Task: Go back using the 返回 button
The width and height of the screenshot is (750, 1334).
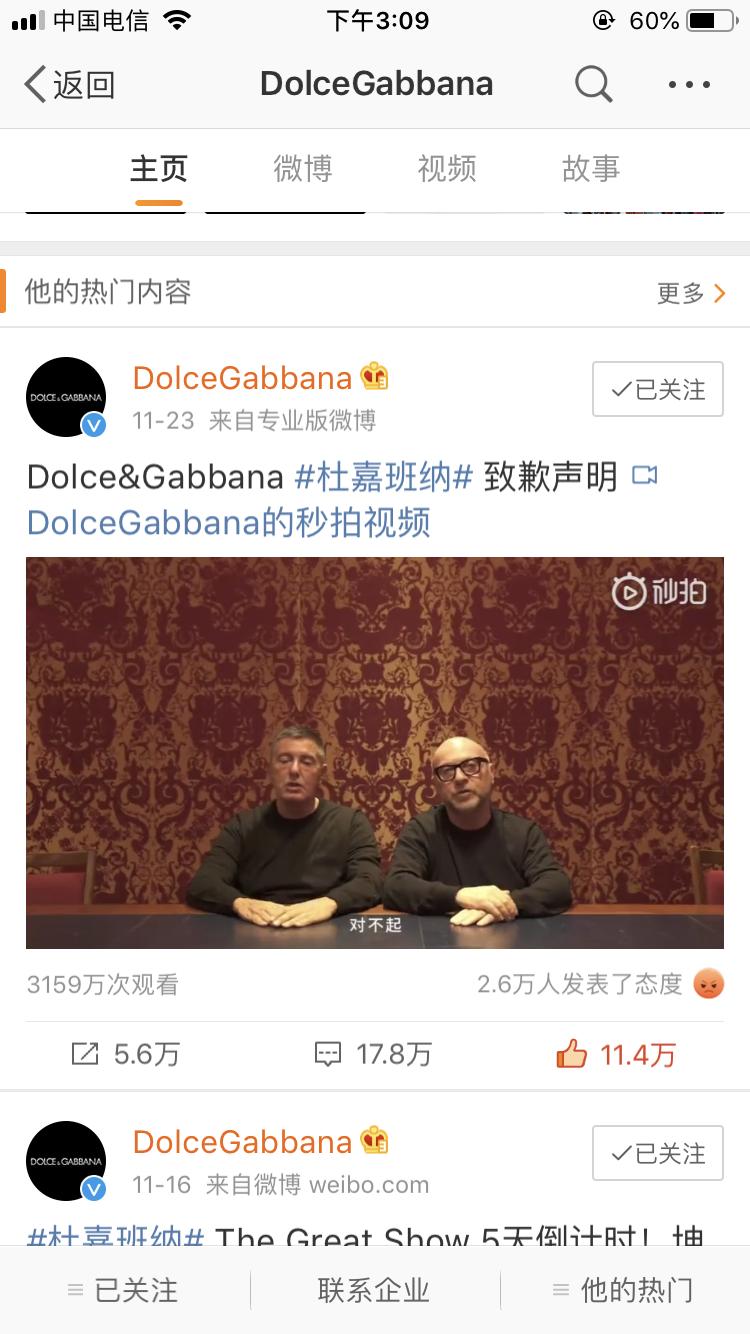Action: pos(67,84)
